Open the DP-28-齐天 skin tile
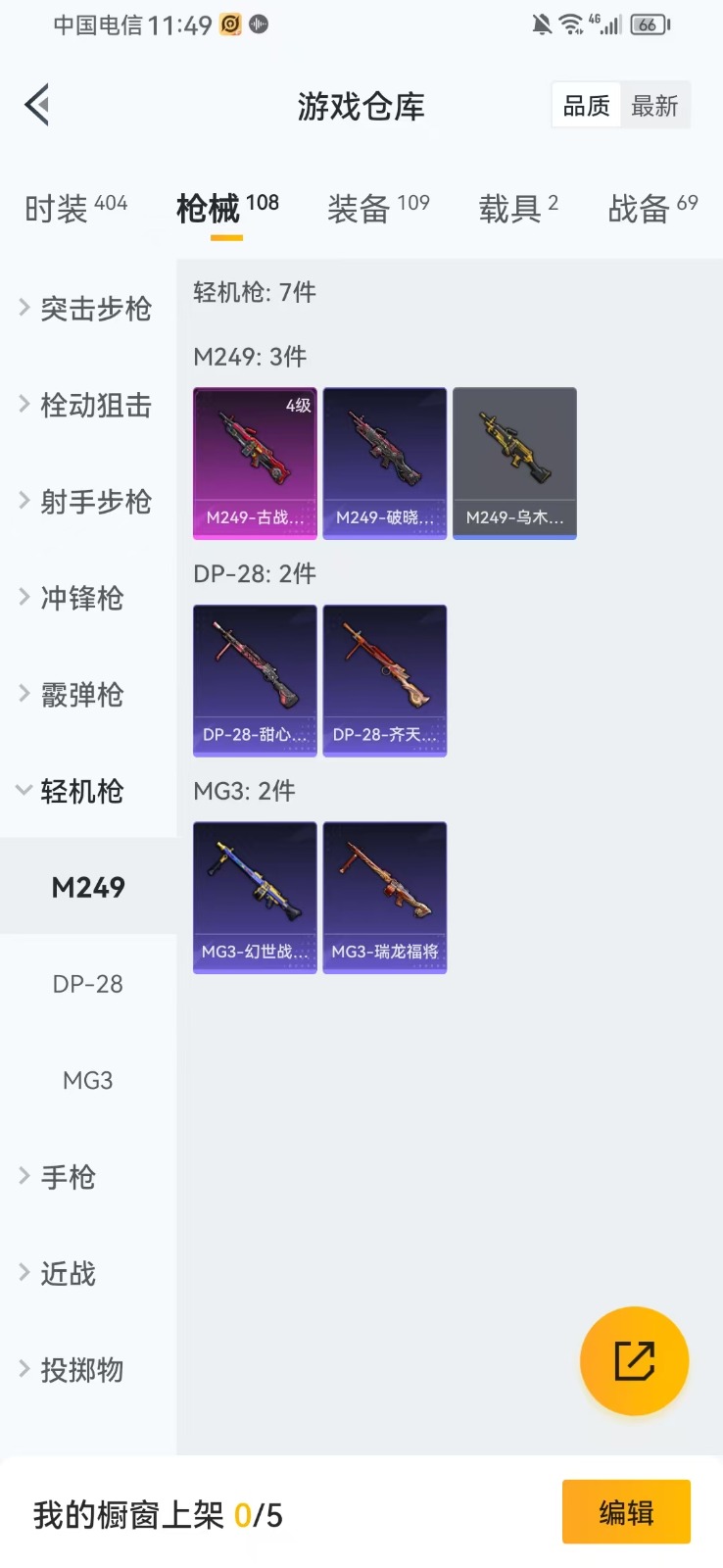This screenshot has width=723, height=1568. click(x=384, y=680)
